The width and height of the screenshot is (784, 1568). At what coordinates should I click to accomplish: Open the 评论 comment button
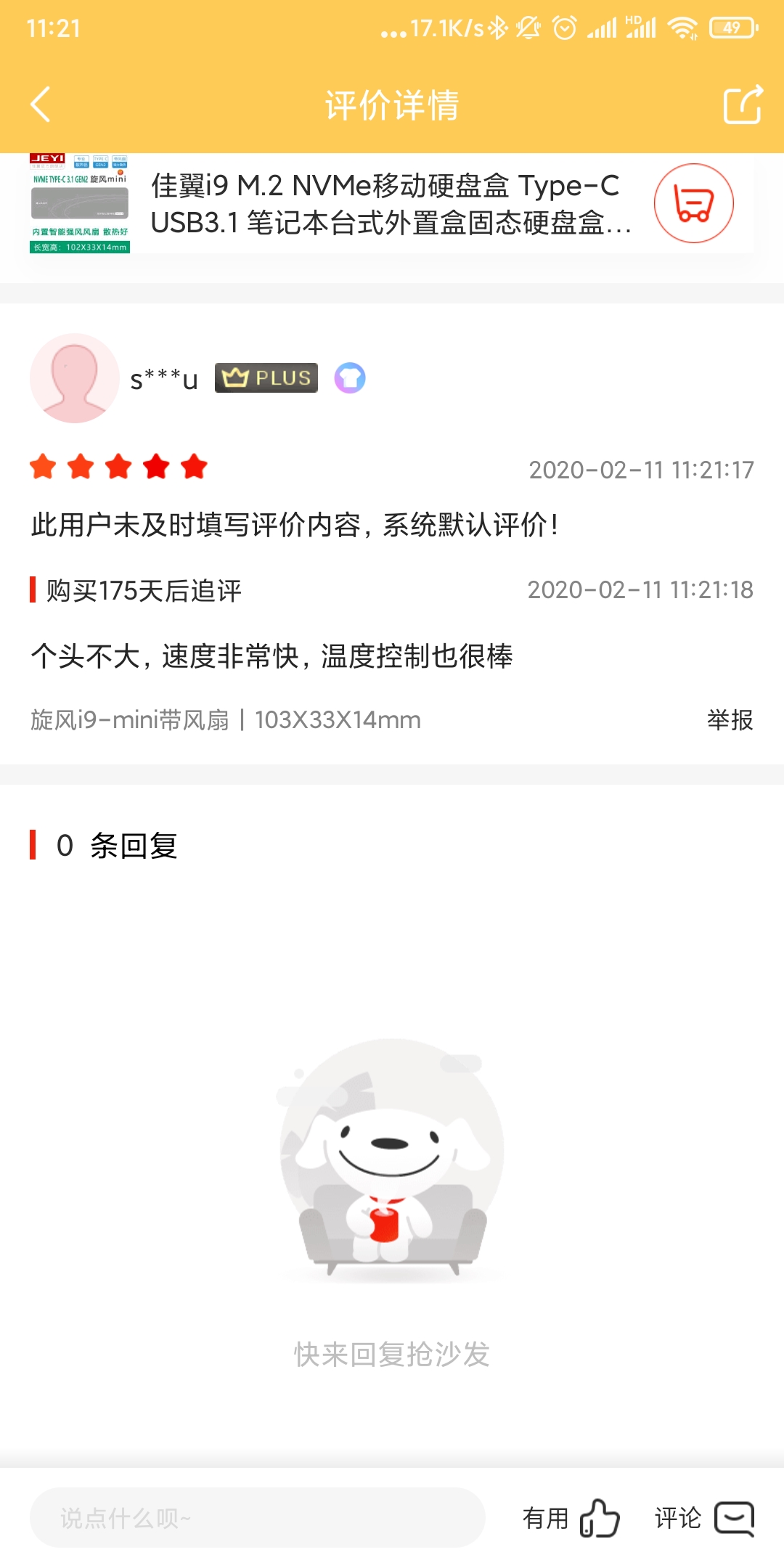pyautogui.click(x=704, y=1518)
